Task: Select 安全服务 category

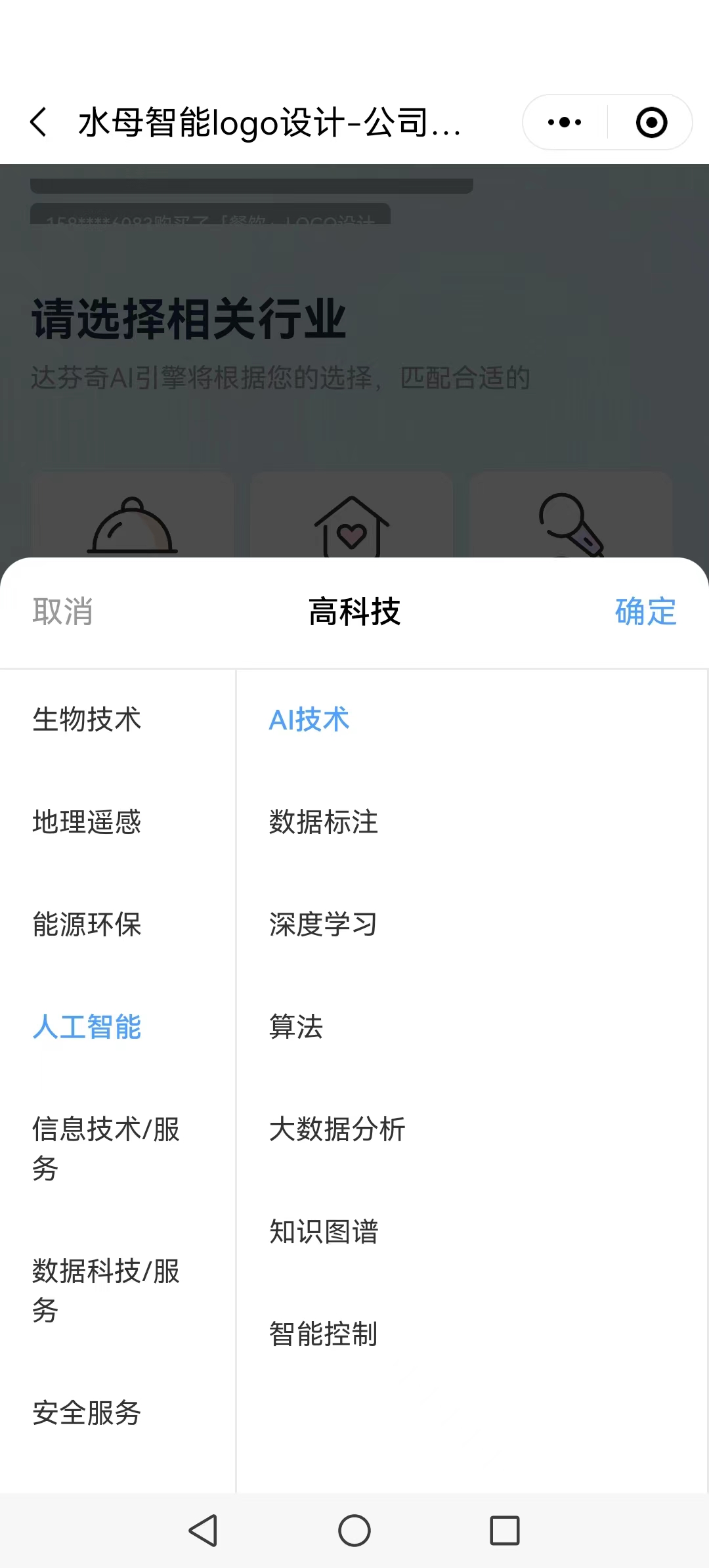Action: point(87,1412)
